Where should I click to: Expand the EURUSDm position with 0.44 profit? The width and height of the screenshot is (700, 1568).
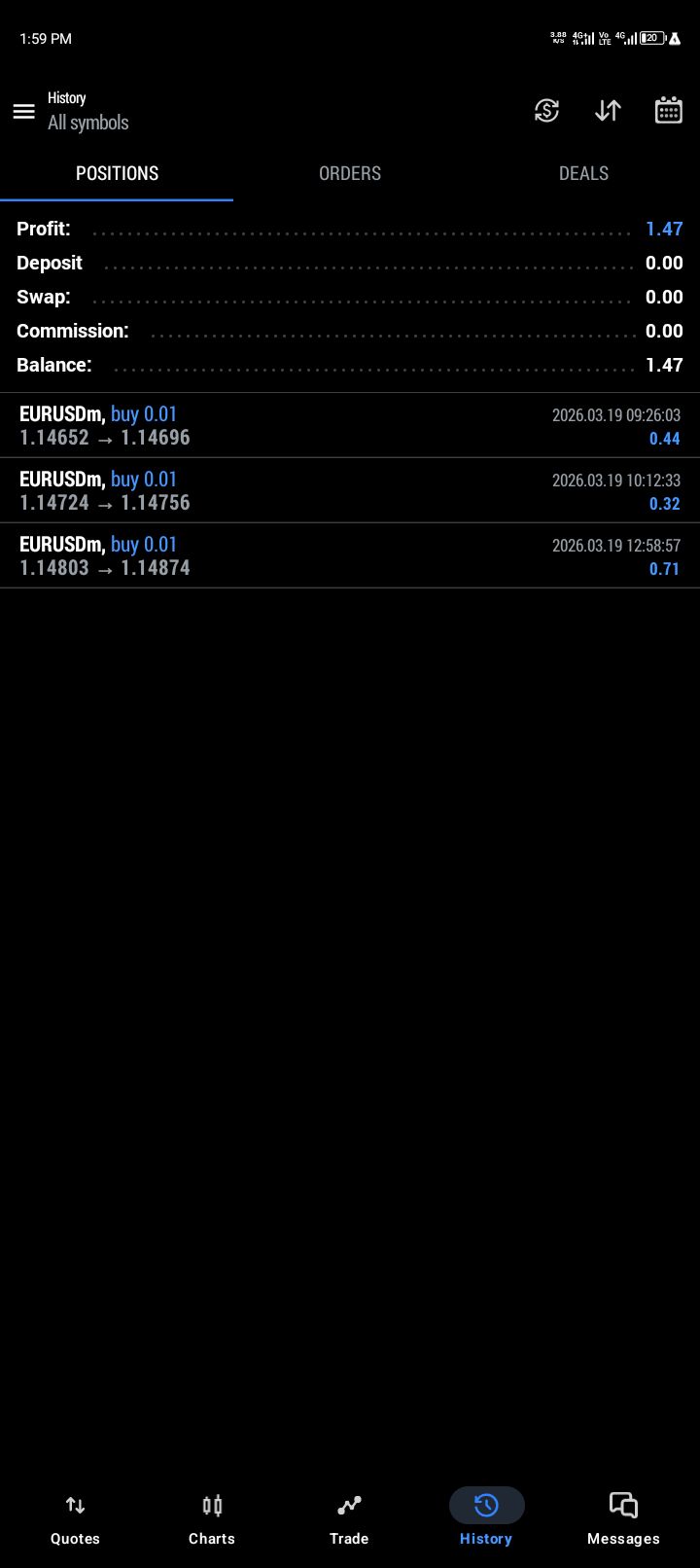click(350, 426)
